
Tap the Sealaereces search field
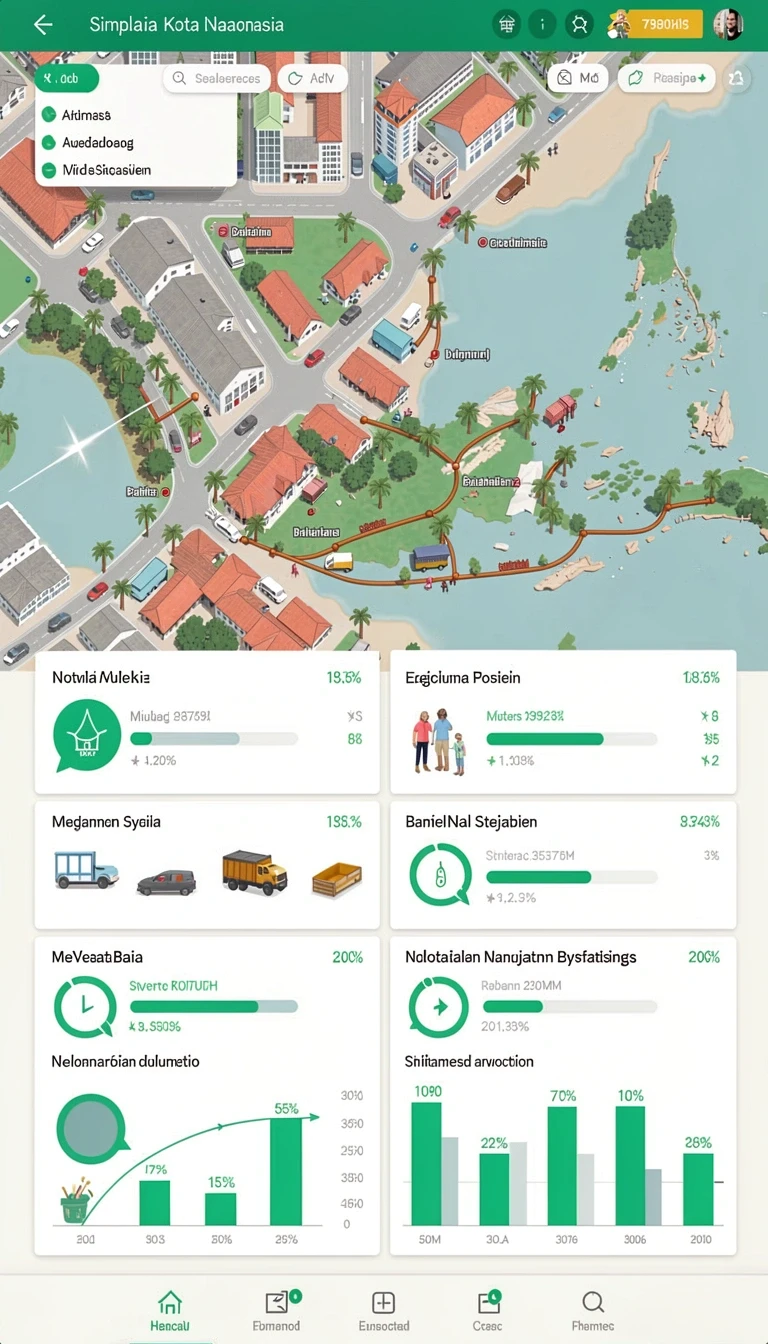click(x=216, y=78)
